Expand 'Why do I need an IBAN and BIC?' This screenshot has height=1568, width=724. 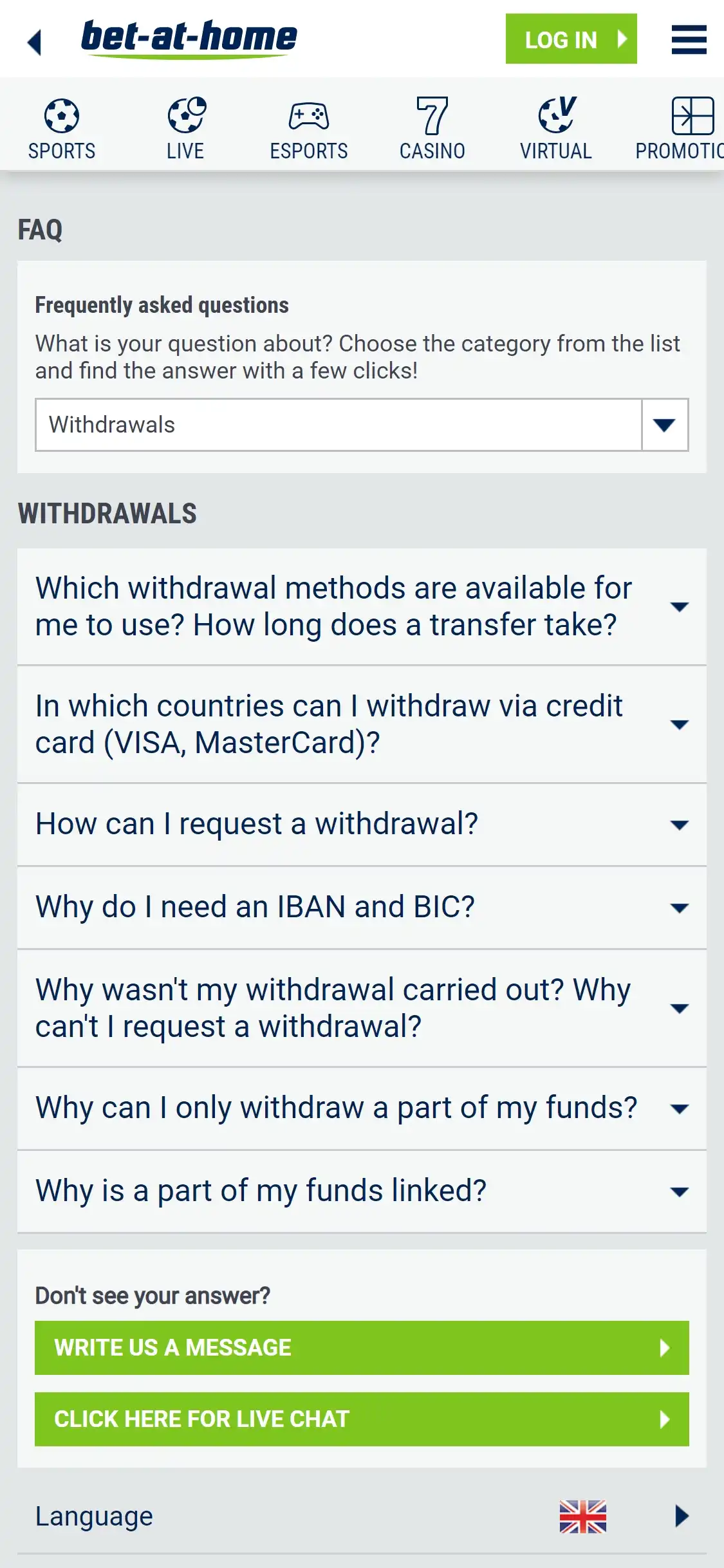(362, 908)
